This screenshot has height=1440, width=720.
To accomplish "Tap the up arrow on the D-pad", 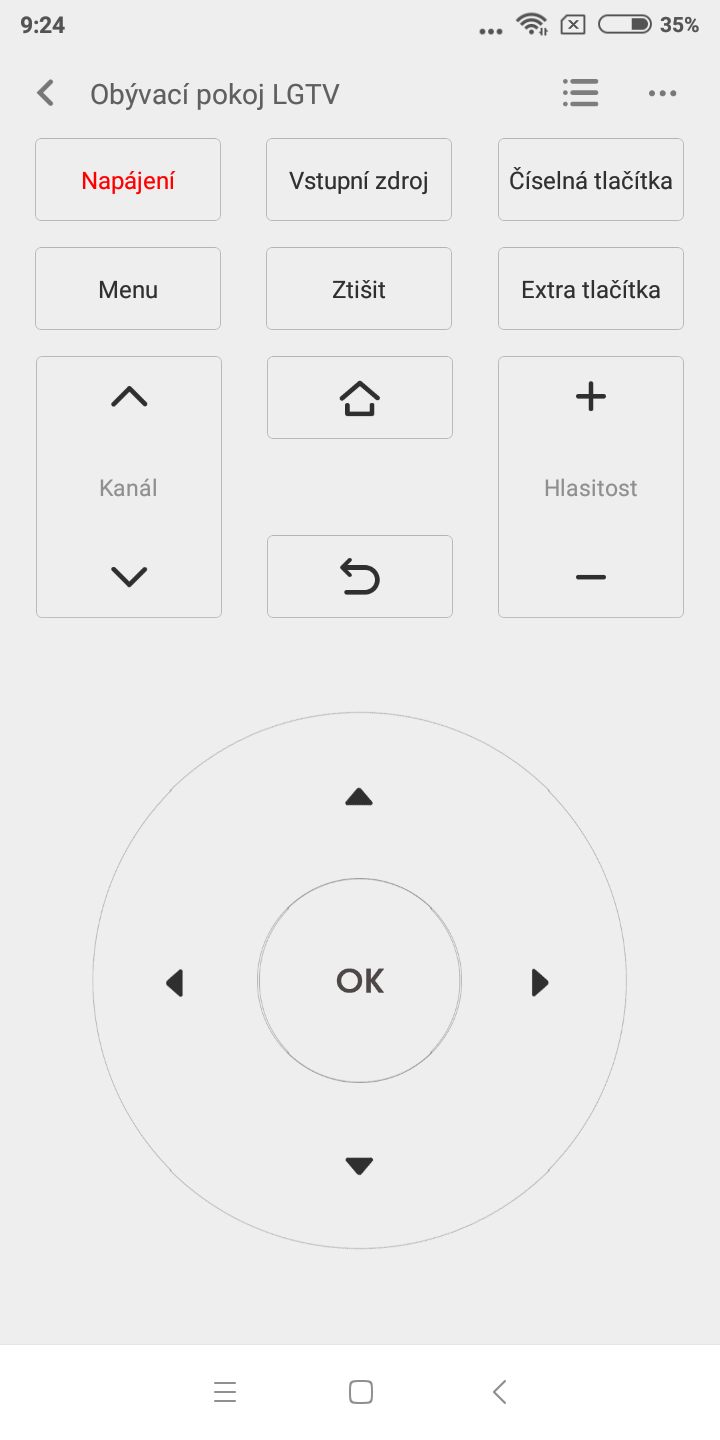I will tap(359, 797).
